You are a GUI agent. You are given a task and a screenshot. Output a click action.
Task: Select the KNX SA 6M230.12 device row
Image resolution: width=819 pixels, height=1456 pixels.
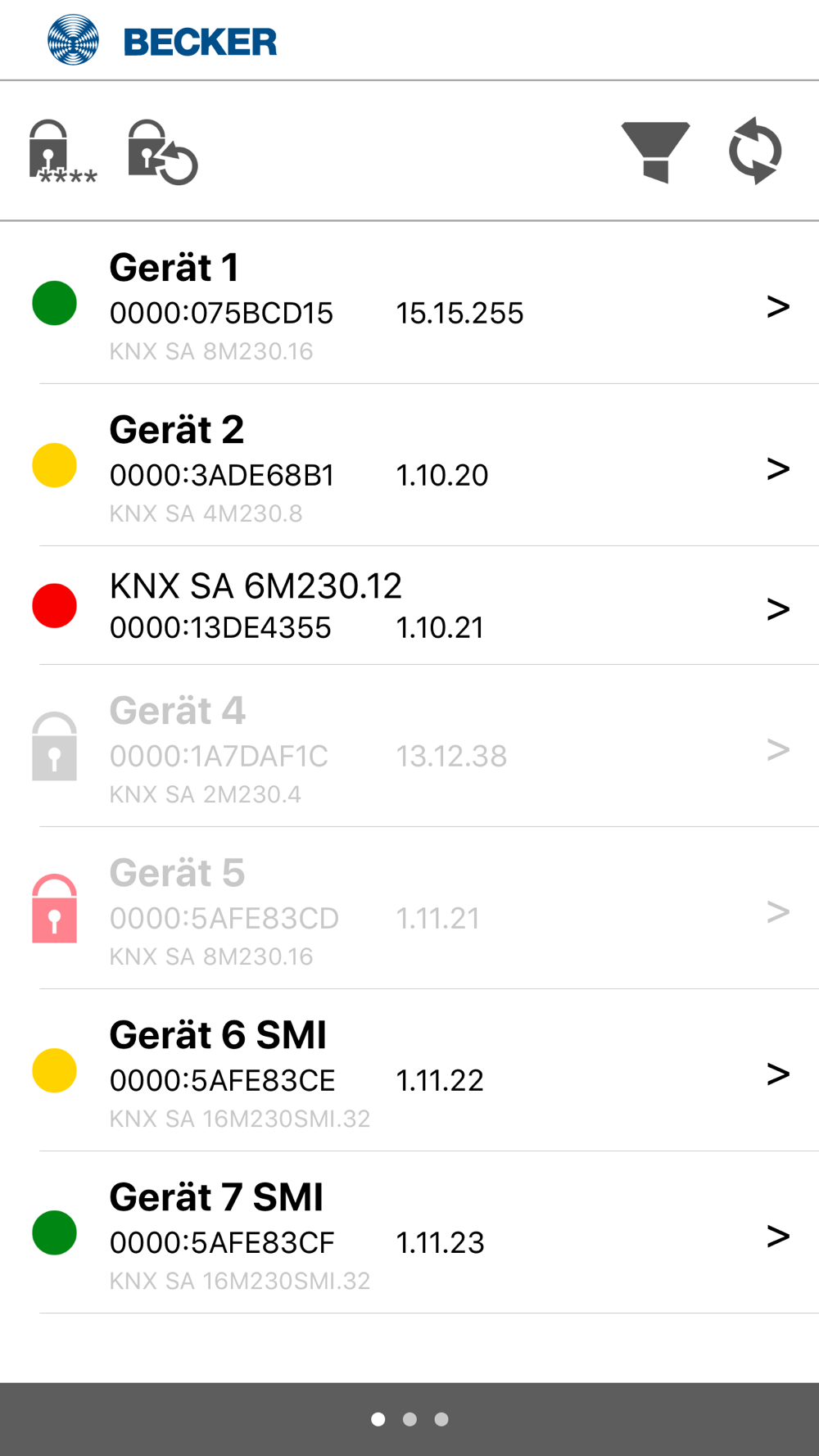[x=409, y=606]
